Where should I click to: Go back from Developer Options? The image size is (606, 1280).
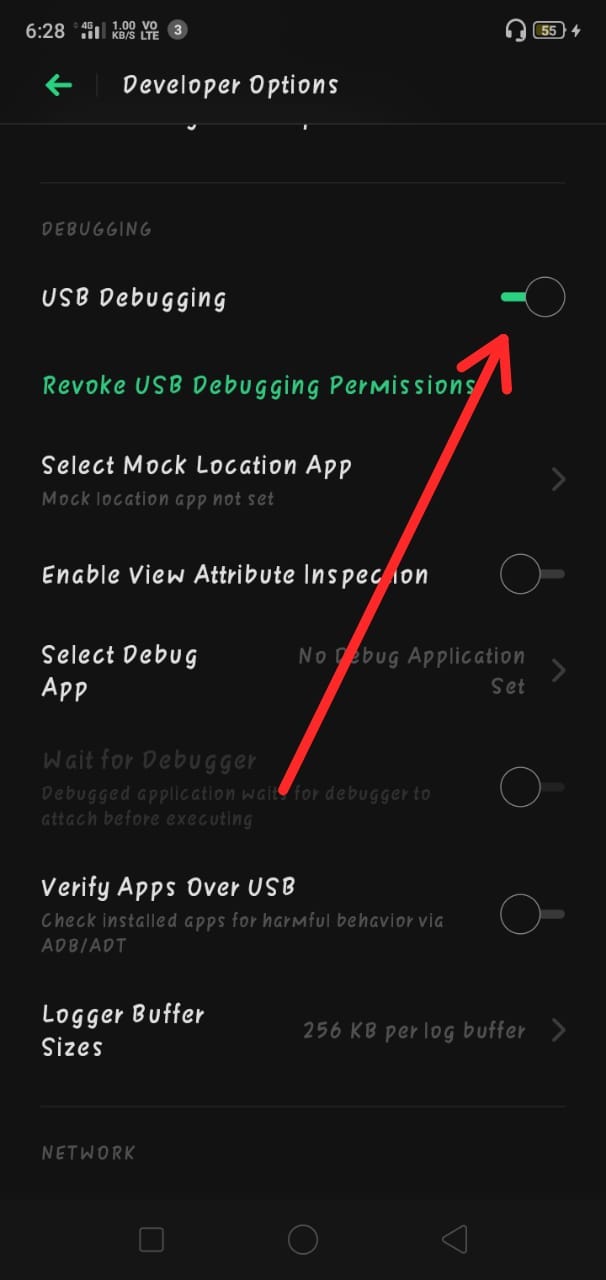click(x=59, y=86)
